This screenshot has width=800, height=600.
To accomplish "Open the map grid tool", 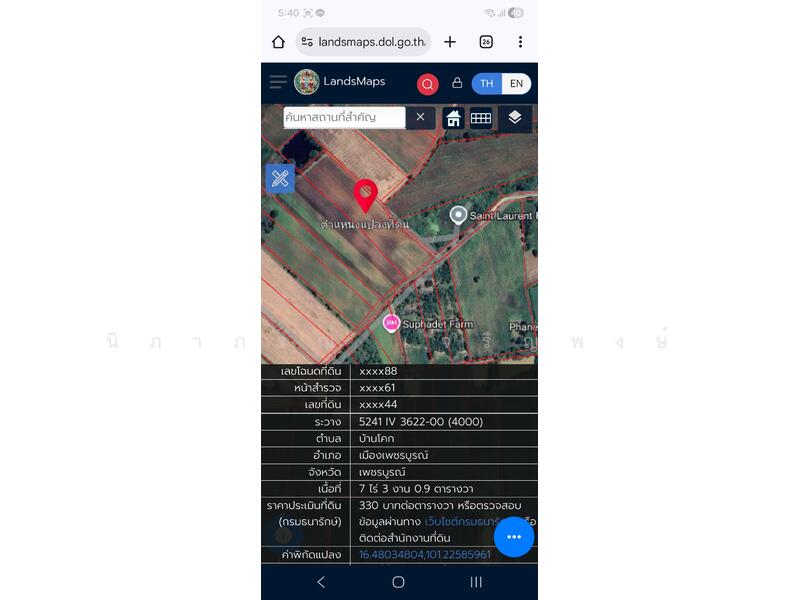I will click(x=481, y=118).
